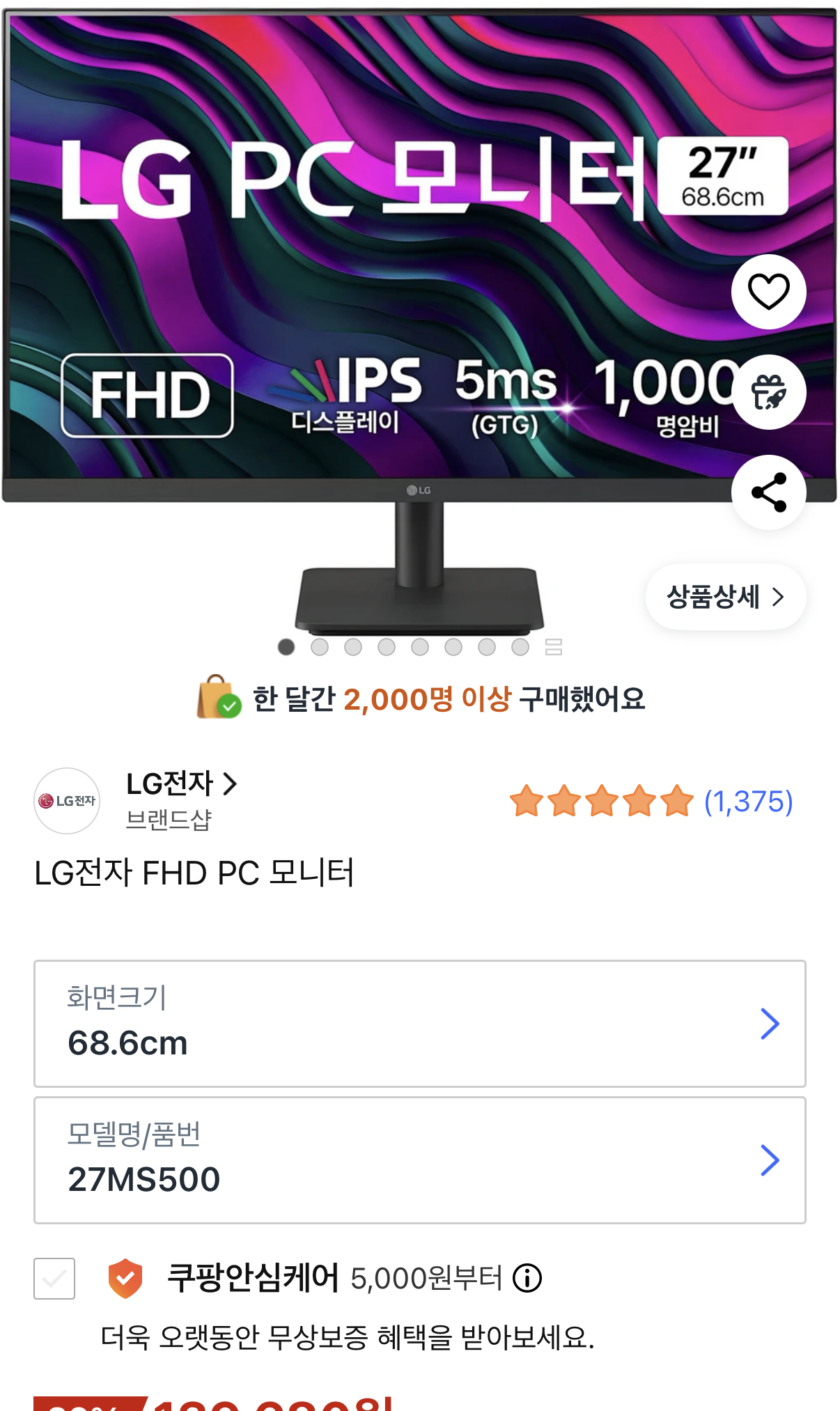Open the image gallery list indicator
The image size is (840, 1411).
pyautogui.click(x=554, y=647)
